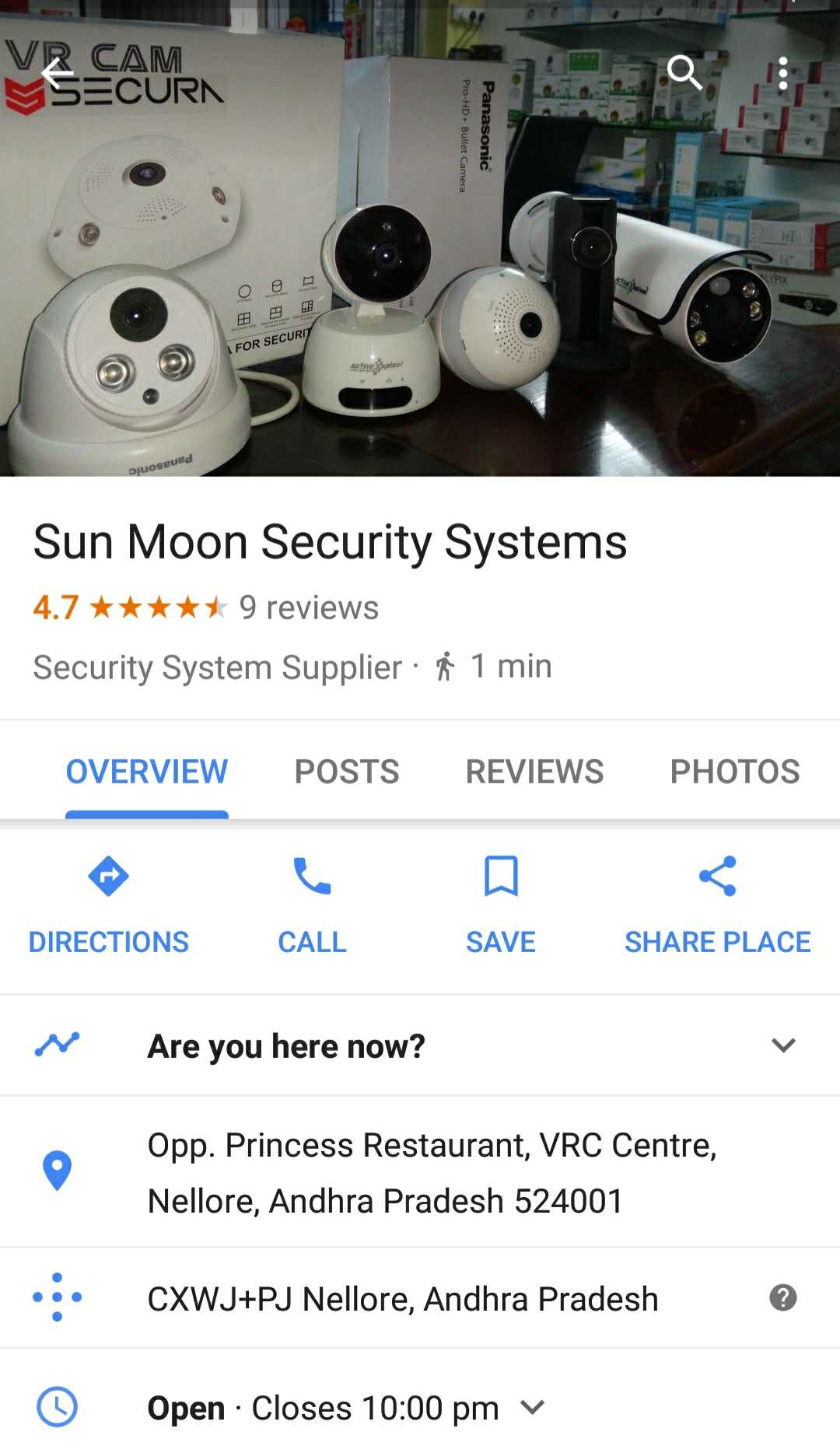Tap the Share Place button
The image size is (840, 1453).
click(x=717, y=905)
